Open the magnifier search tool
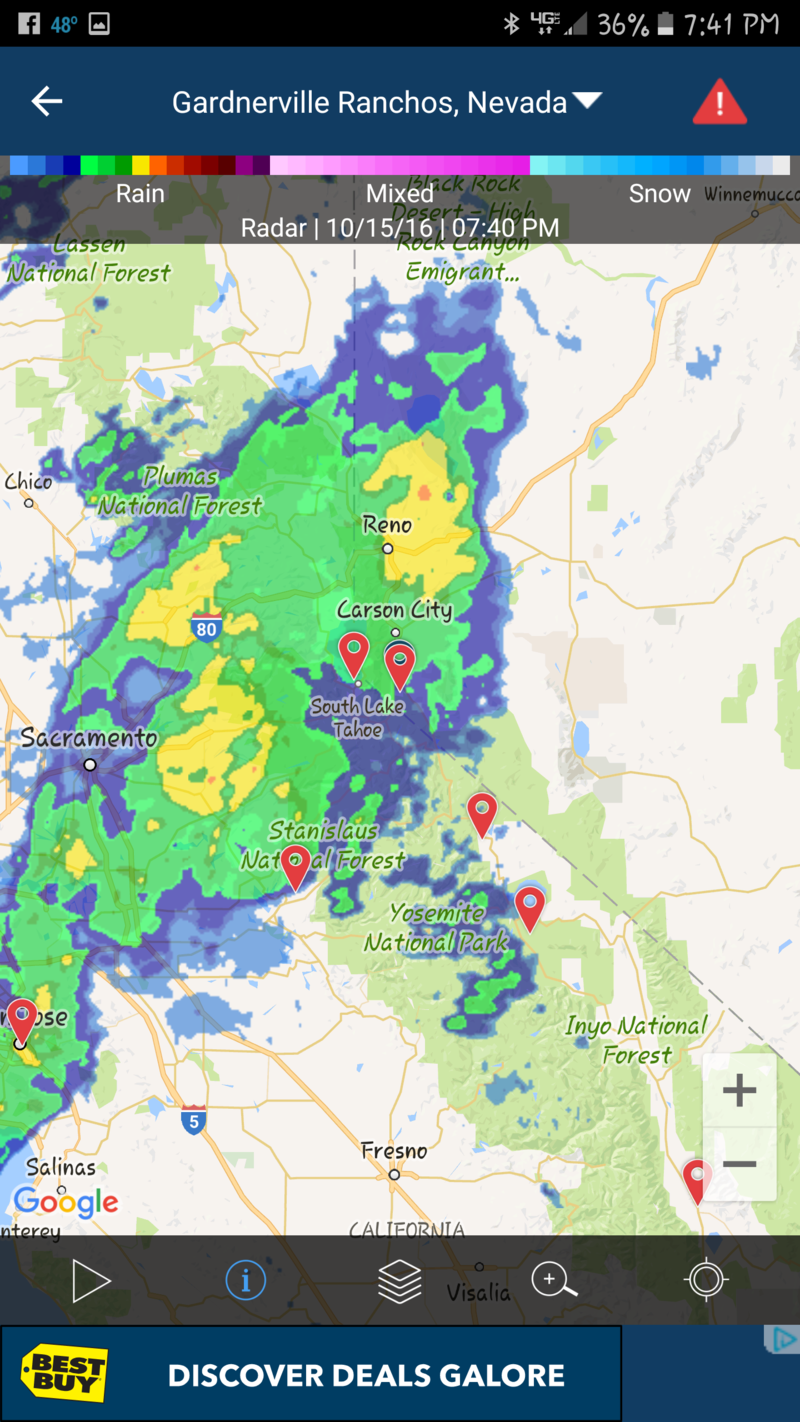Image resolution: width=800 pixels, height=1422 pixels. point(553,1281)
